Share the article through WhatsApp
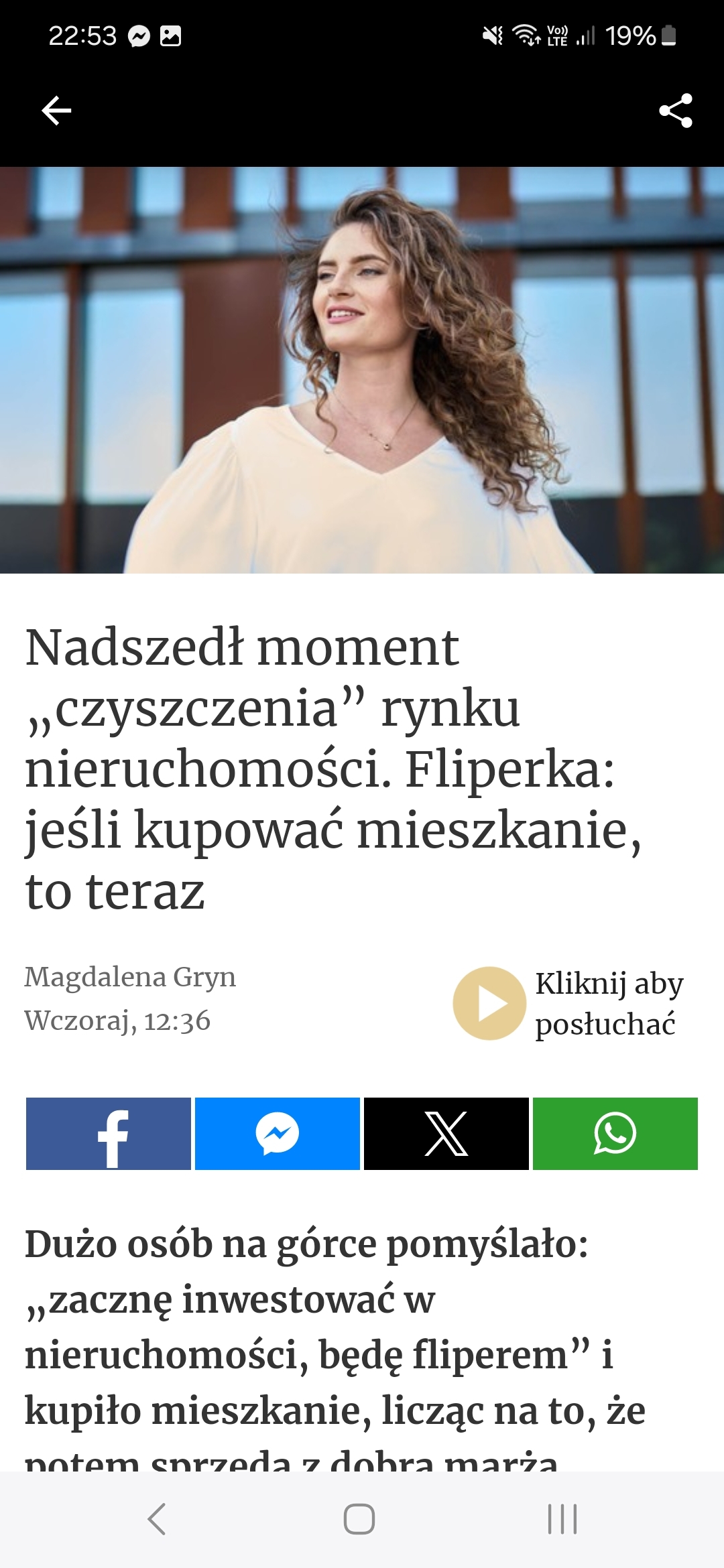 pyautogui.click(x=615, y=1134)
